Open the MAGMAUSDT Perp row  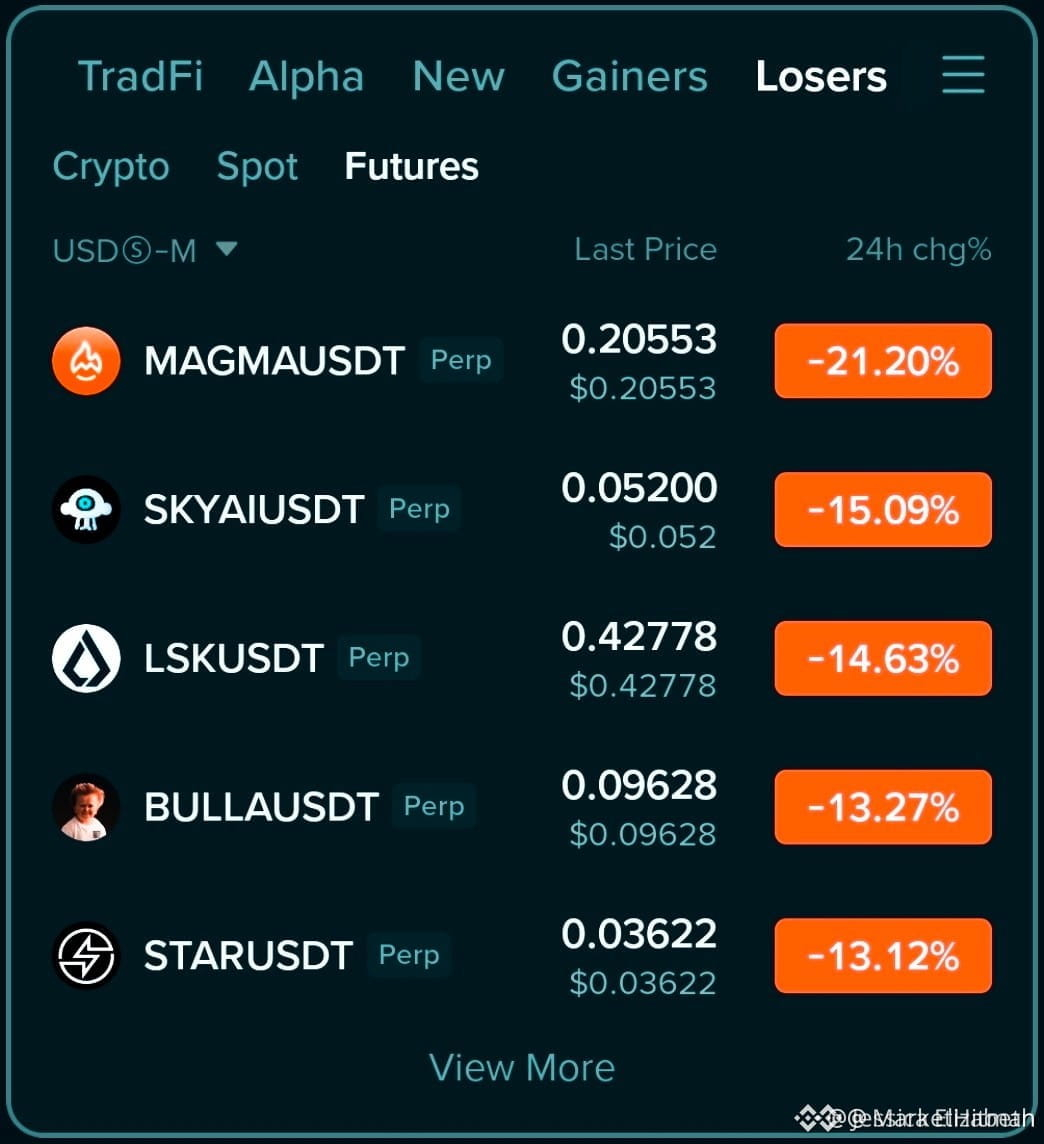[522, 361]
